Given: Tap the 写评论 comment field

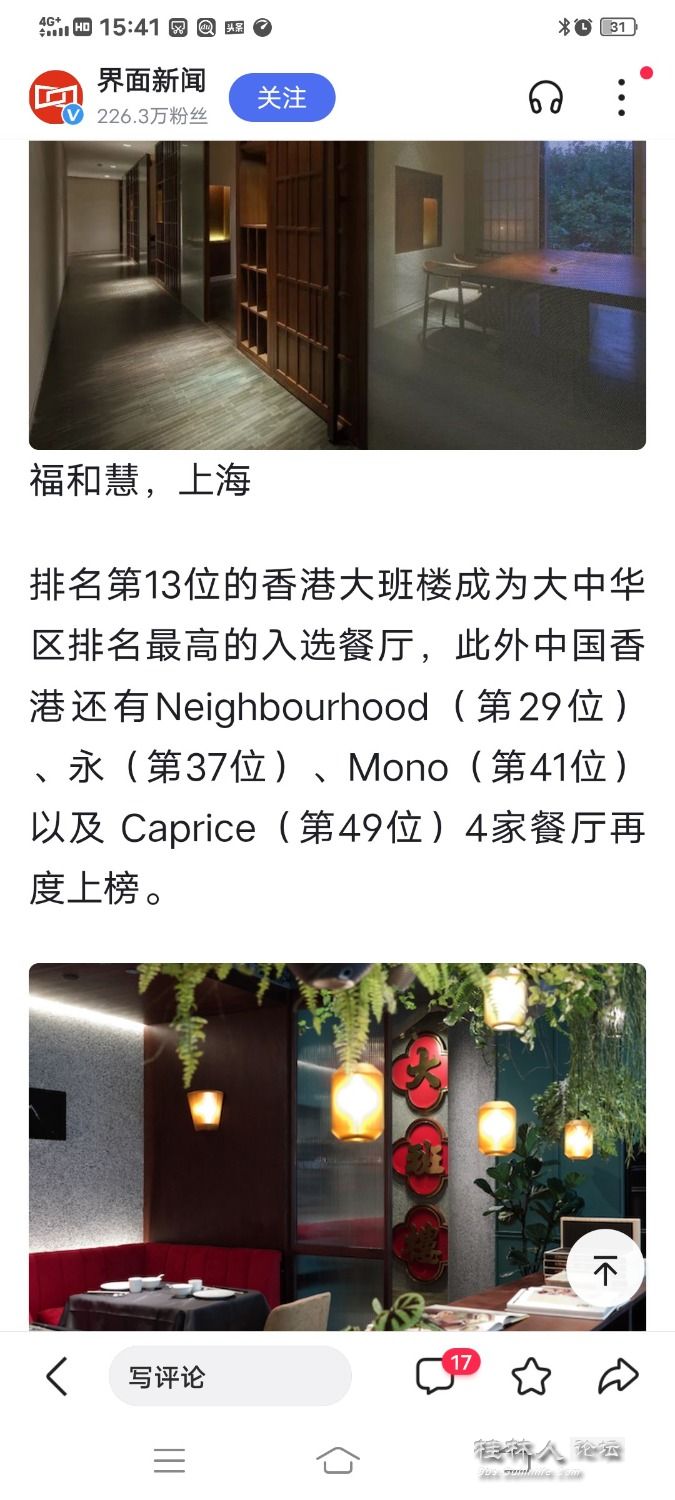Looking at the screenshot, I should pos(230,1377).
